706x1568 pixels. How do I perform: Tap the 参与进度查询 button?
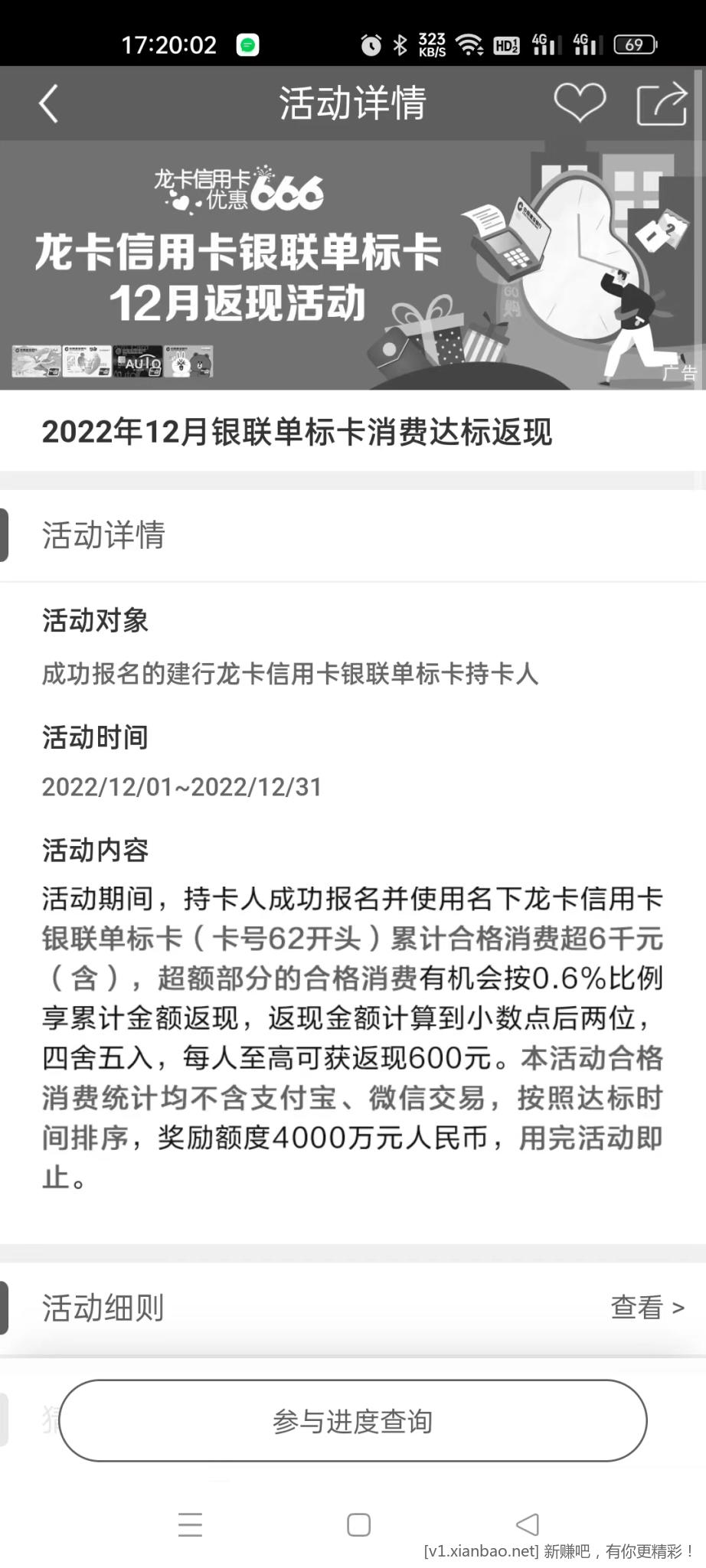tap(353, 1421)
